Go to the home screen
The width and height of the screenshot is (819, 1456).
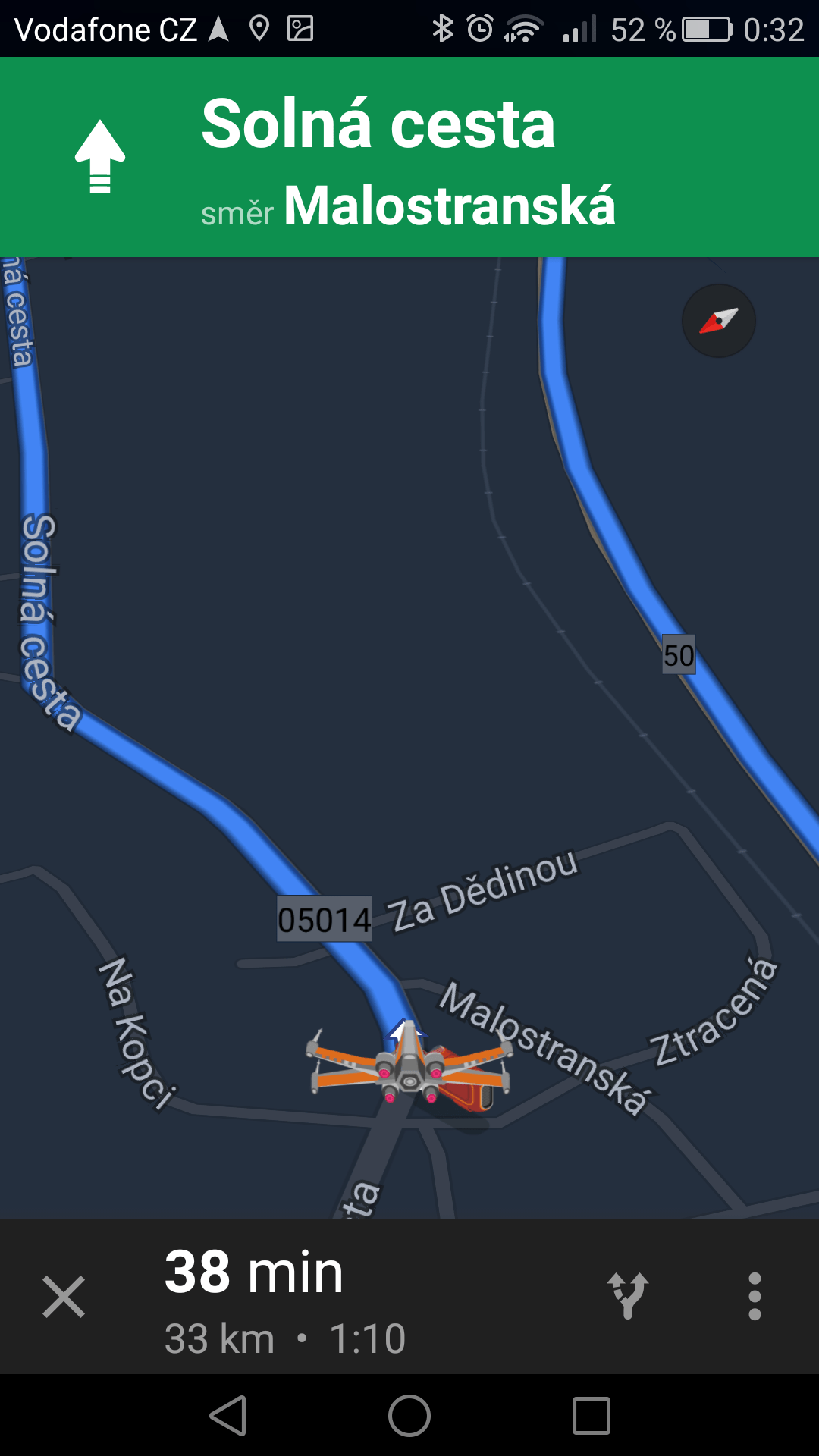pos(409,1416)
